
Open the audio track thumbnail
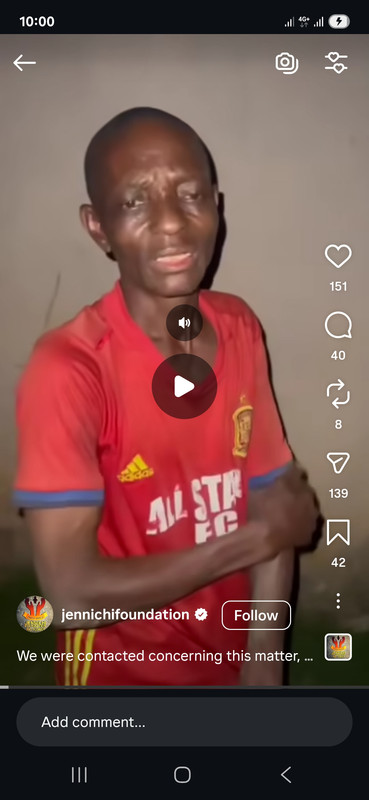point(338,647)
